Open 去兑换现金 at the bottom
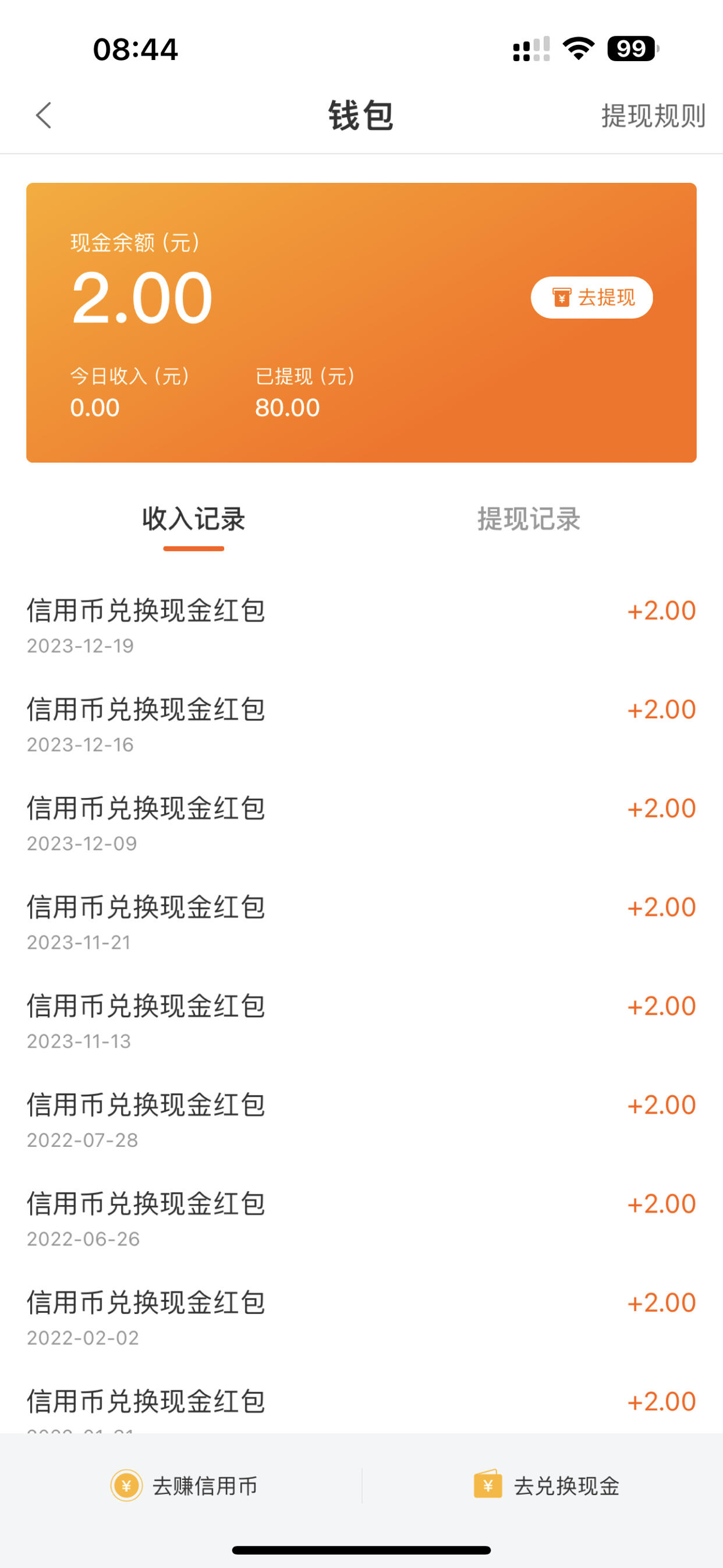 pos(547,1486)
